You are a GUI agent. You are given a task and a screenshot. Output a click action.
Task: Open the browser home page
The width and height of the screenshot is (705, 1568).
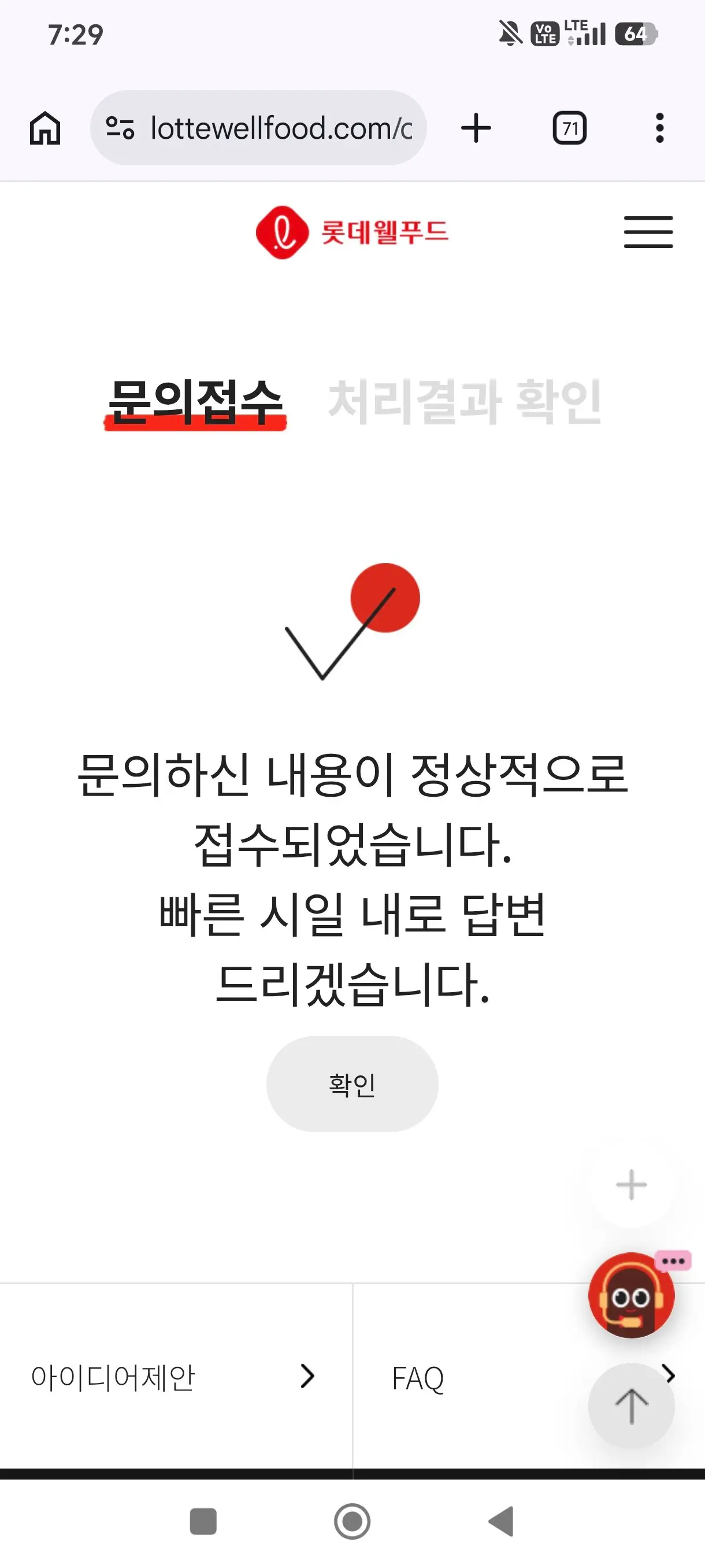point(46,128)
